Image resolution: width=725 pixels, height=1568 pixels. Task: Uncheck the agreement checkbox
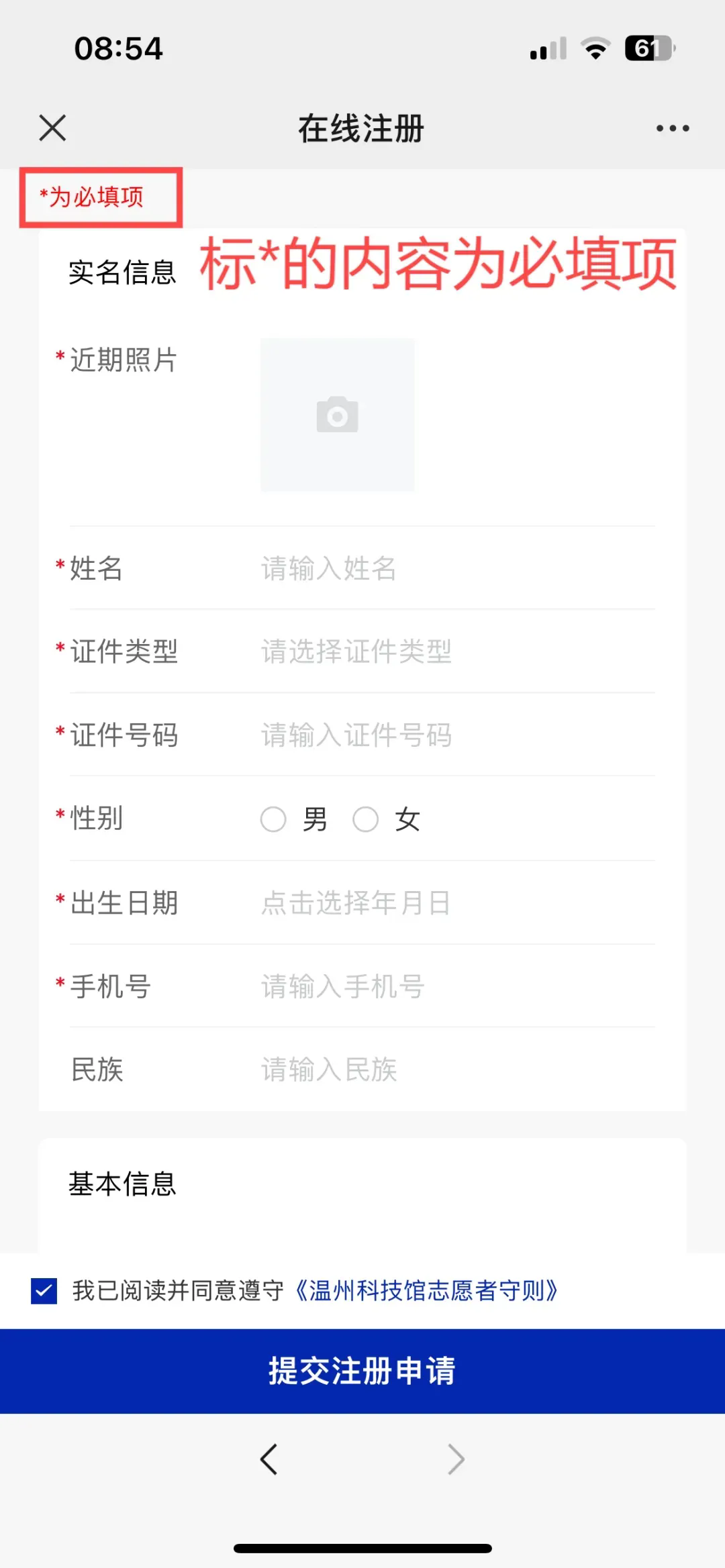click(44, 1290)
